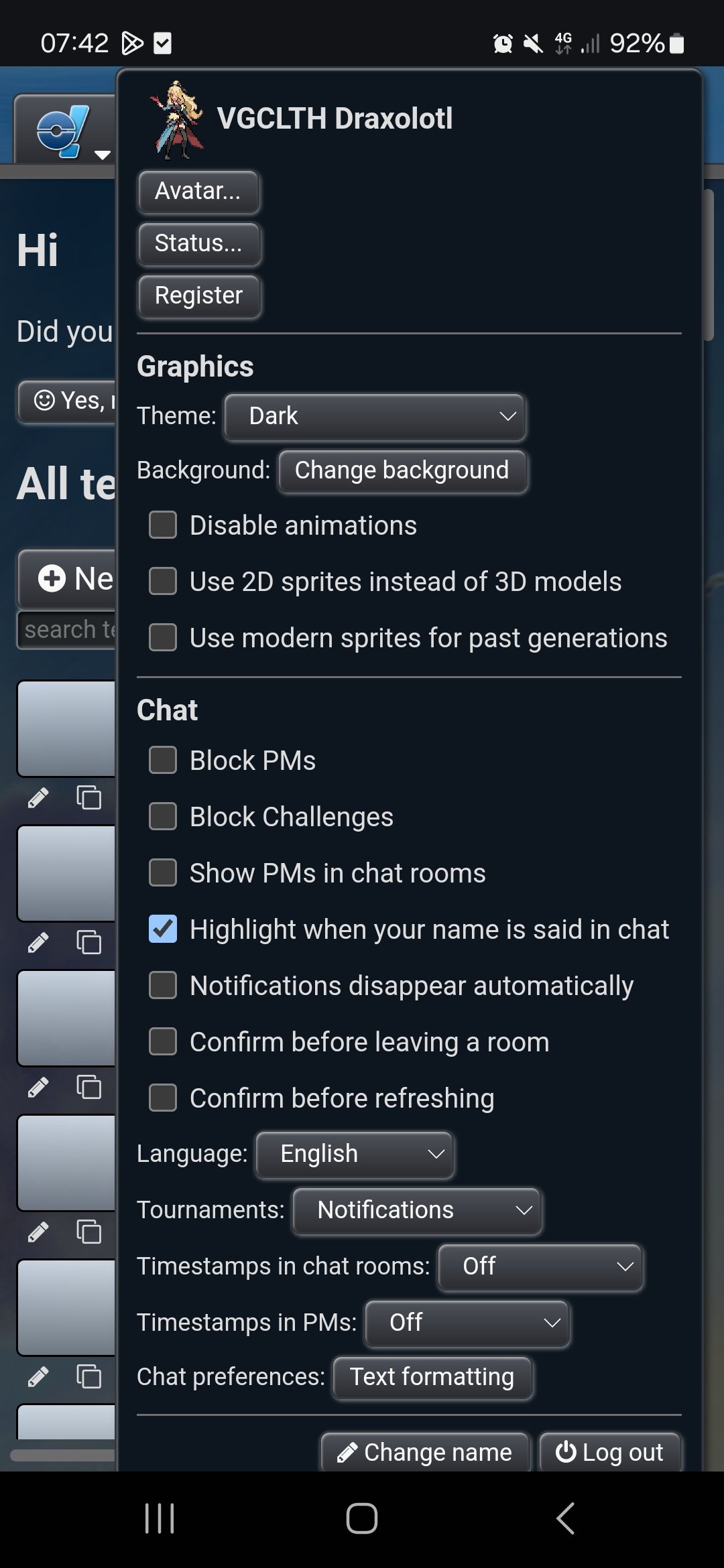
Task: Open the Avatar picker button
Action: pos(198,192)
